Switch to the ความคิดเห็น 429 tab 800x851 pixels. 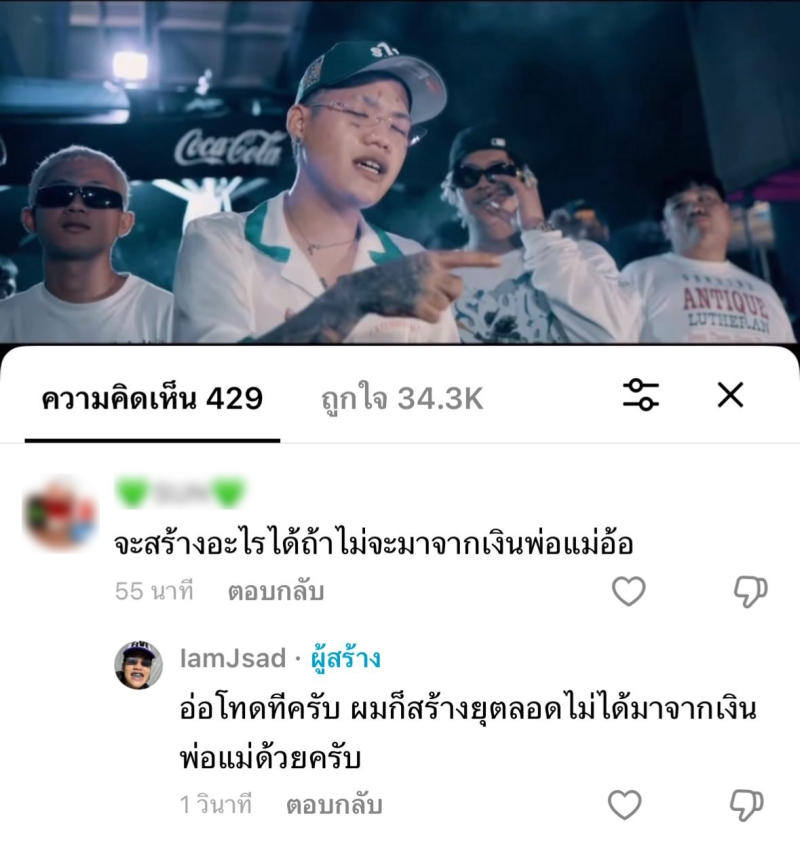point(152,399)
